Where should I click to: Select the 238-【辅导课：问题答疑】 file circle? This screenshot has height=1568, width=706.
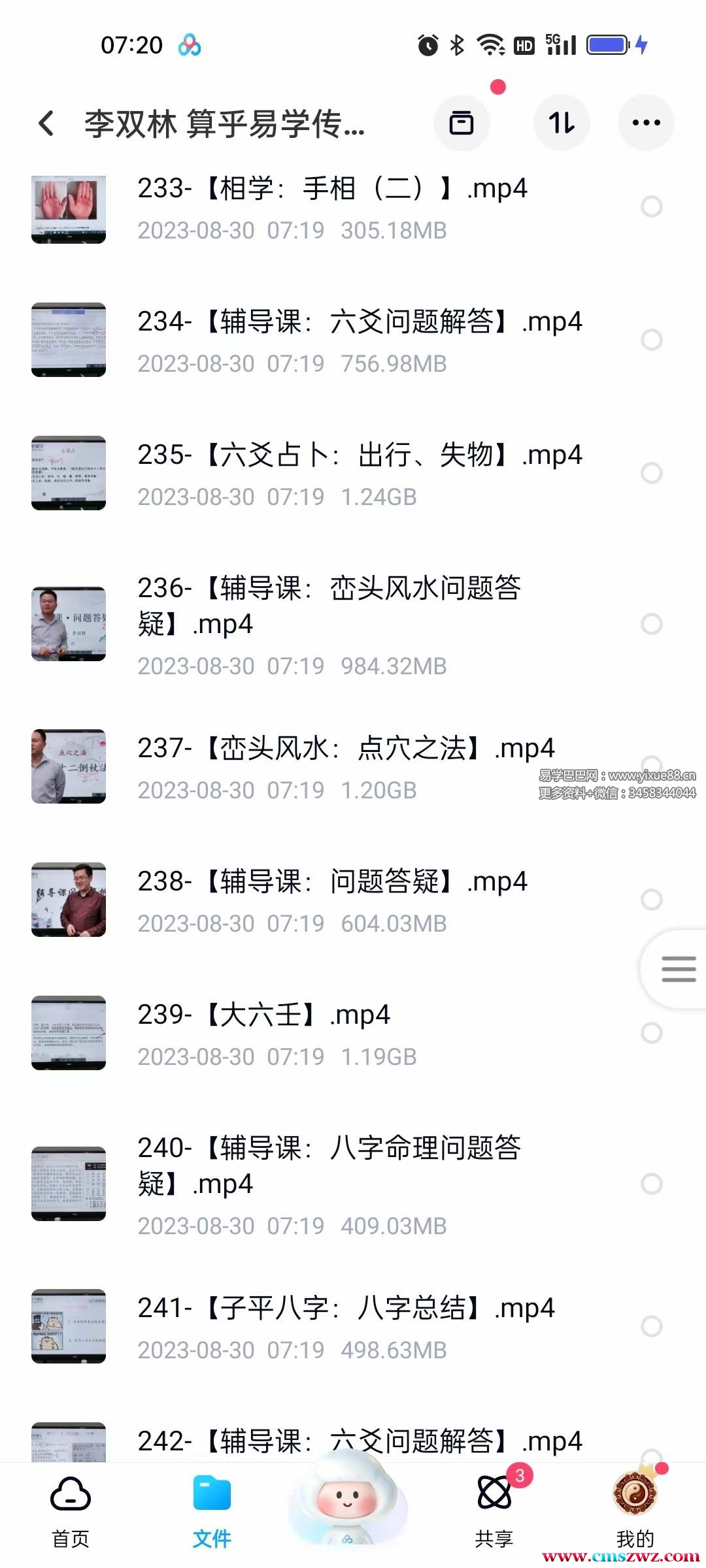[651, 900]
